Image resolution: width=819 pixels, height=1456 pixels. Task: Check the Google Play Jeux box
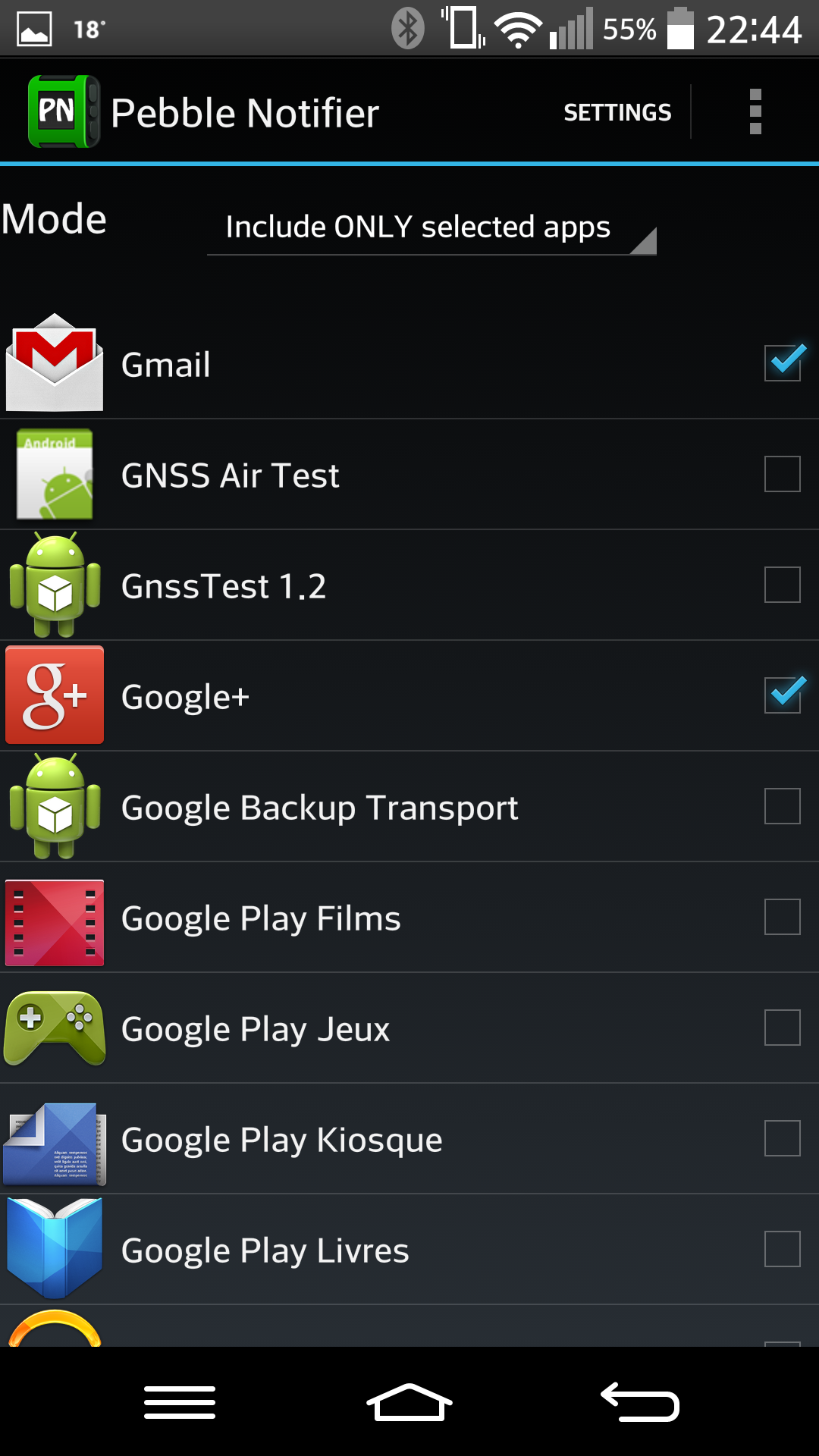click(x=783, y=1028)
